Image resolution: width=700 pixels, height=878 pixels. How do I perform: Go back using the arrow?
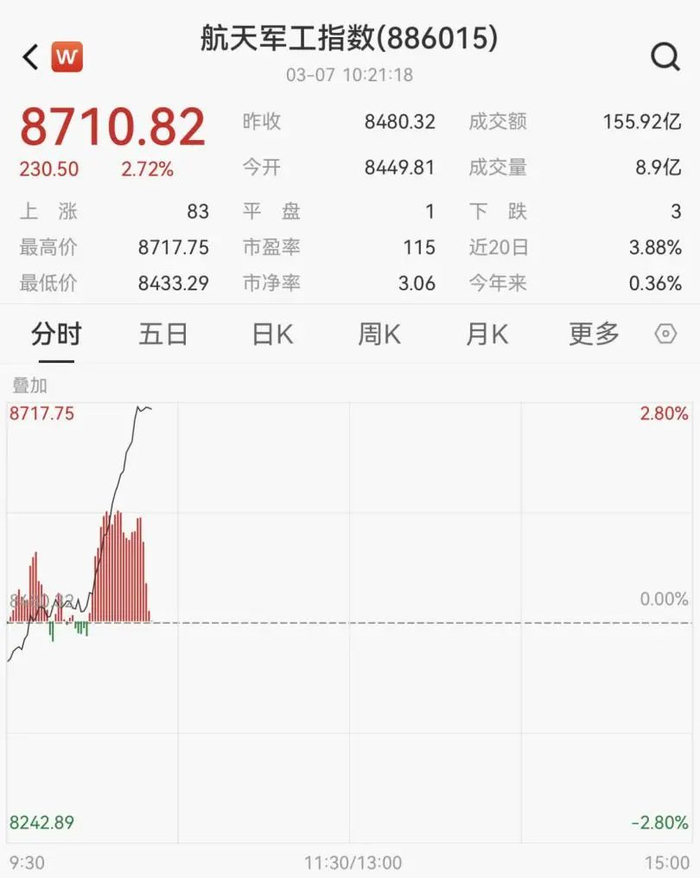click(x=31, y=57)
